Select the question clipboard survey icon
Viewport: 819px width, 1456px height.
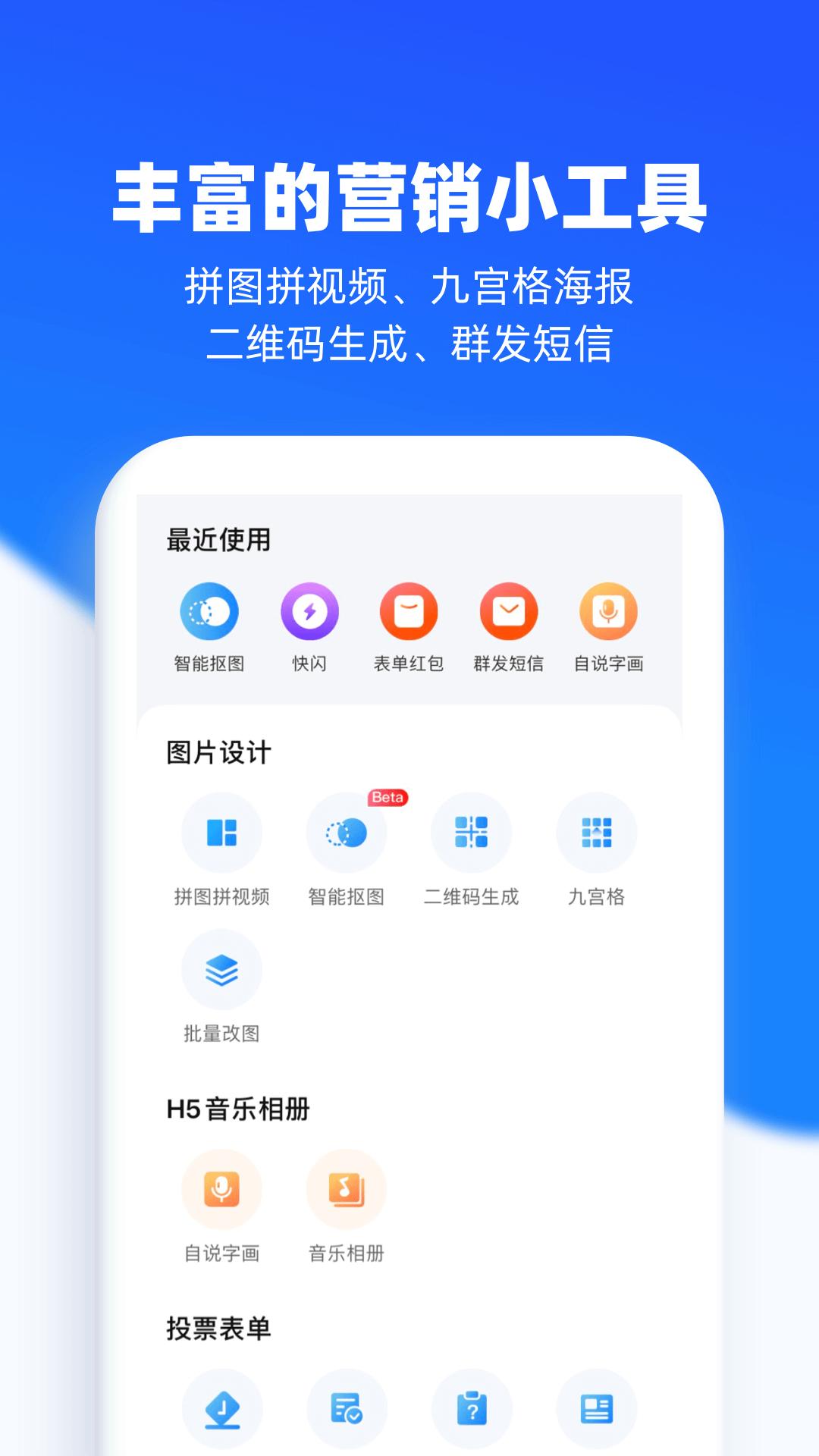click(x=471, y=1407)
